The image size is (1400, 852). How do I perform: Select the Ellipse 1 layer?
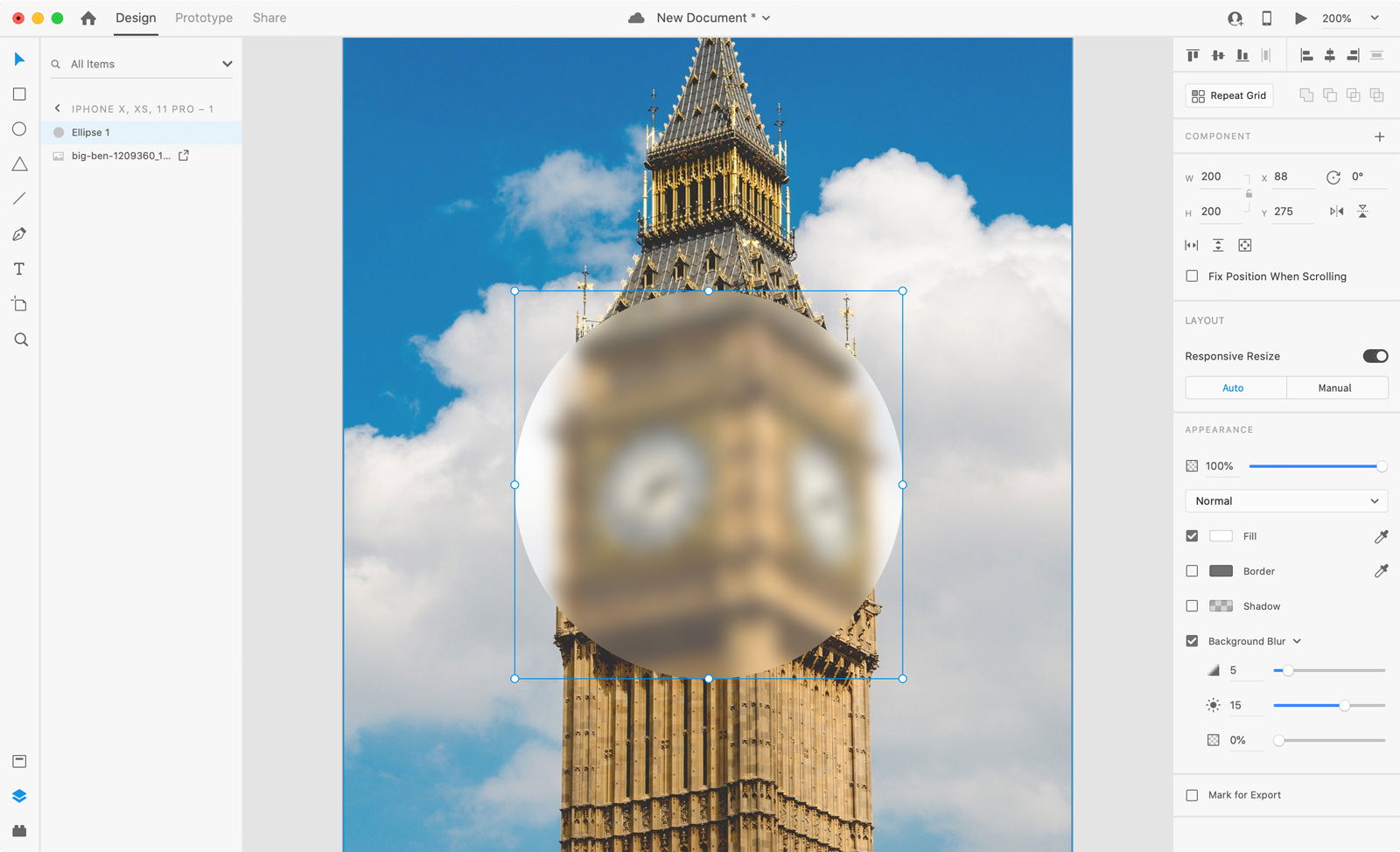(91, 133)
